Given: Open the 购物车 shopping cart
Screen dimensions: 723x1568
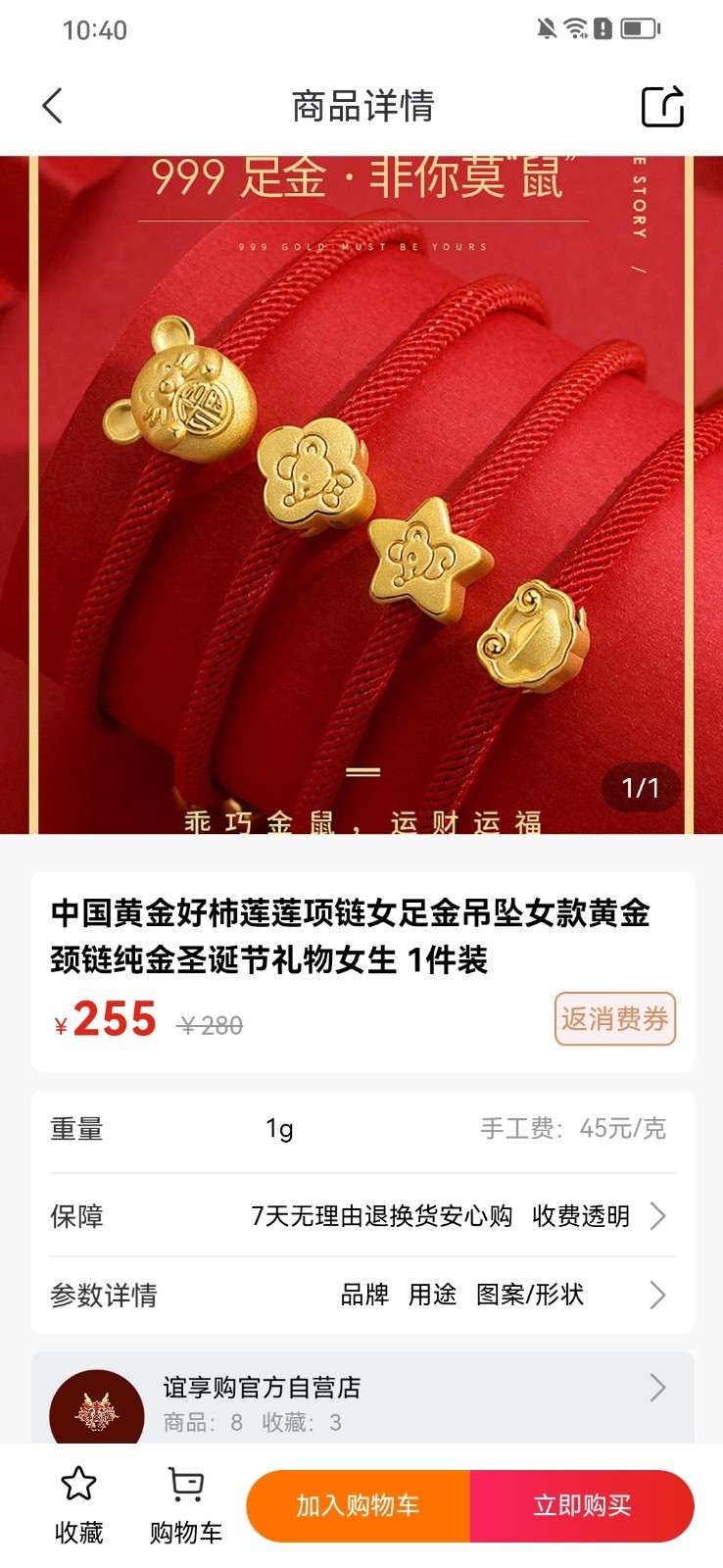Looking at the screenshot, I should pos(186,1505).
